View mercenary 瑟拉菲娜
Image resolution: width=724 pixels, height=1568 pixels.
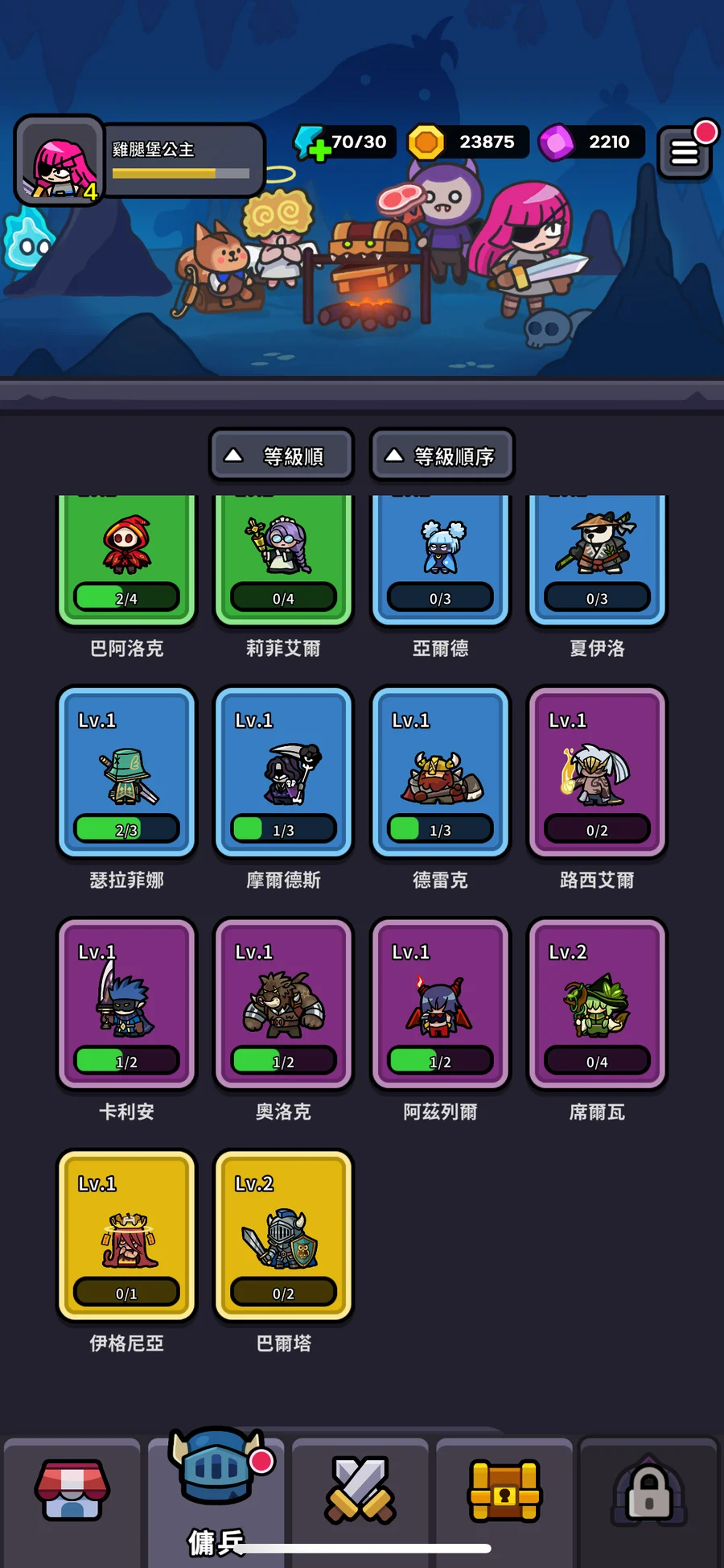pyautogui.click(x=126, y=772)
